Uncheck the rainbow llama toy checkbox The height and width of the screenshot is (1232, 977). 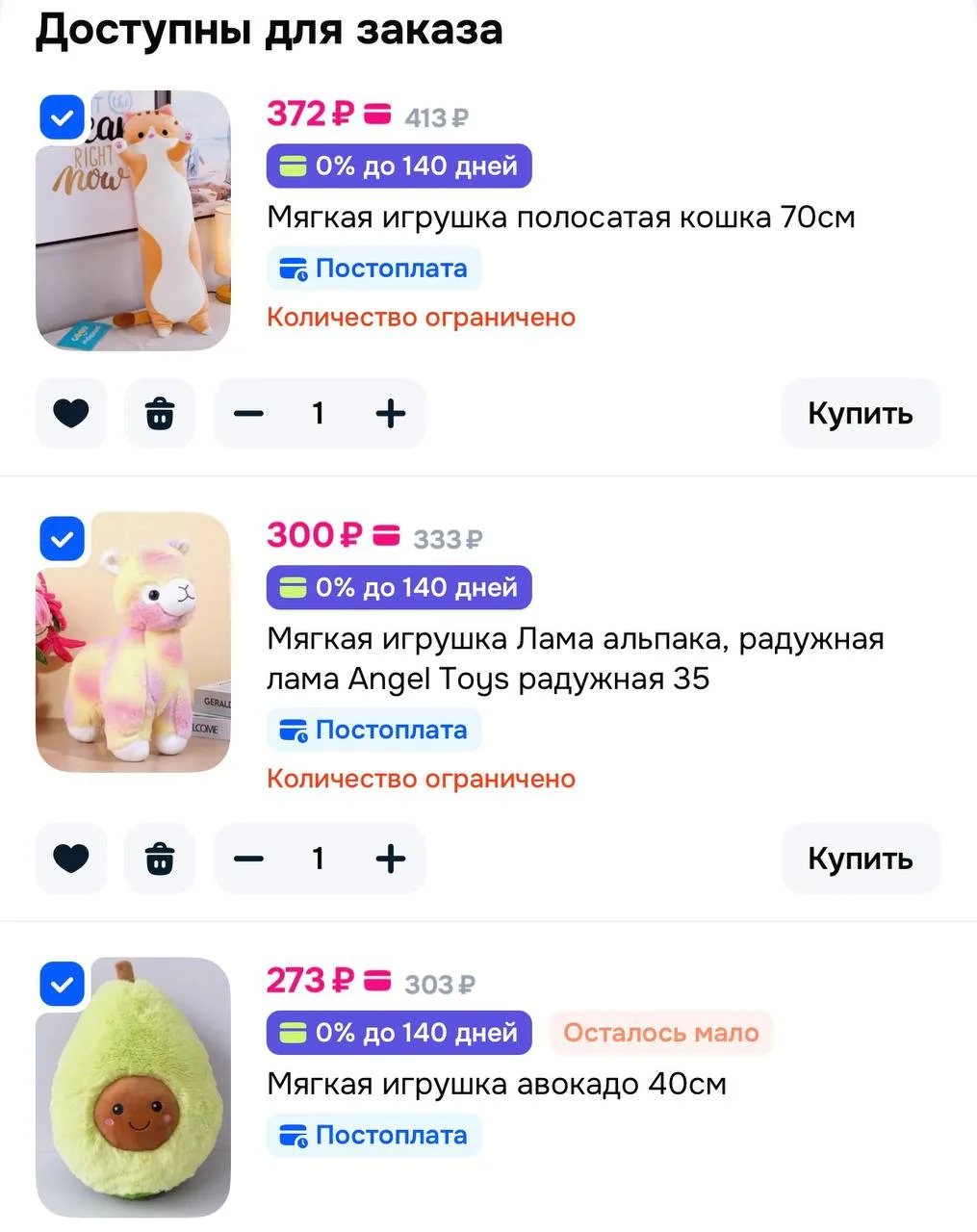click(x=62, y=539)
